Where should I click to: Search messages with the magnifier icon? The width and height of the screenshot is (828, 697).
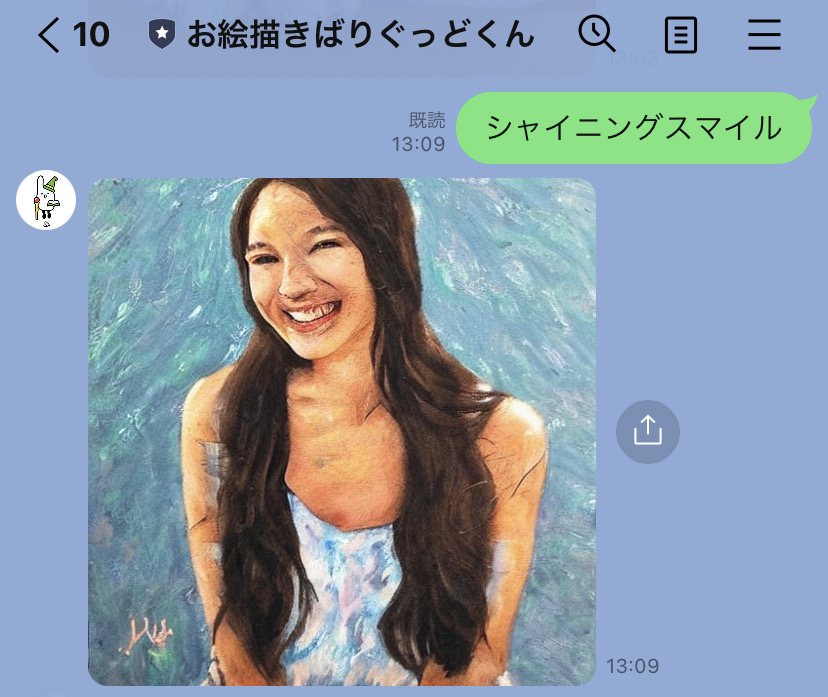pyautogui.click(x=597, y=35)
